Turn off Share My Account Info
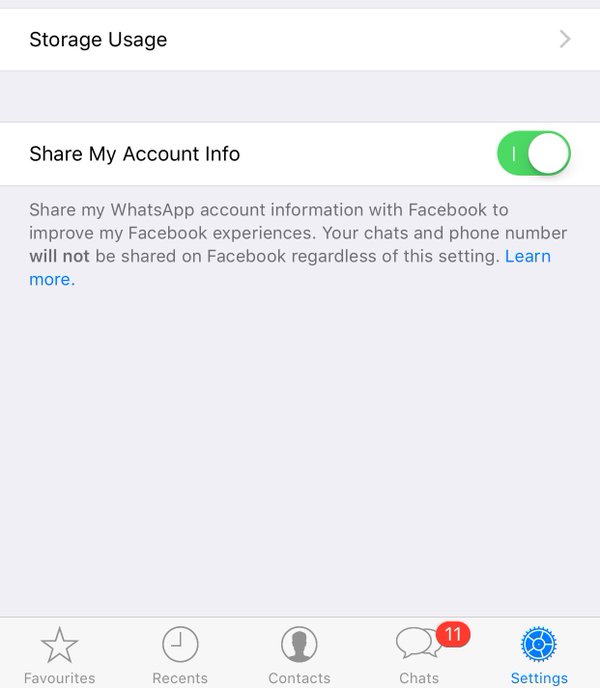 [533, 154]
